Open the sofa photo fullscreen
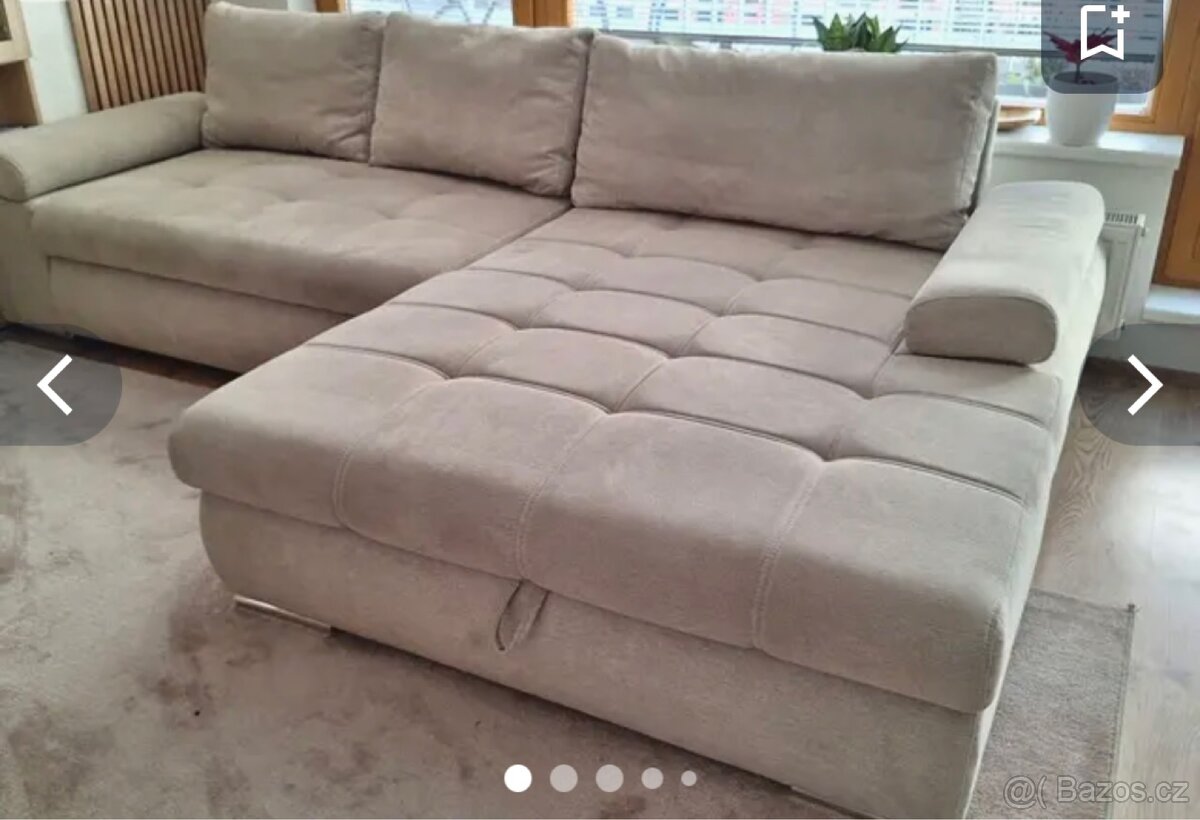1200x820 pixels. pyautogui.click(x=600, y=400)
